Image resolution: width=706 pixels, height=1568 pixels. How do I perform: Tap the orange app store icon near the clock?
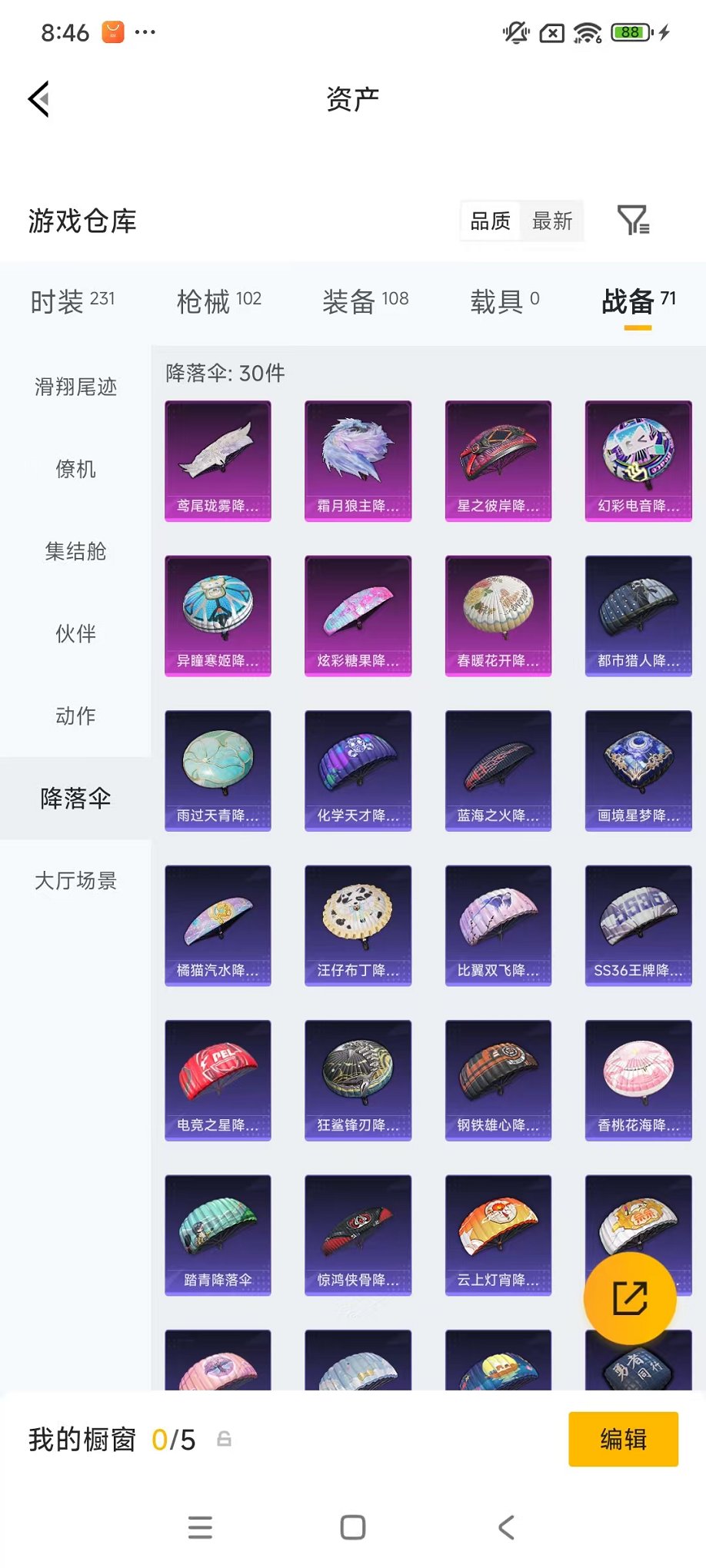coord(110,31)
